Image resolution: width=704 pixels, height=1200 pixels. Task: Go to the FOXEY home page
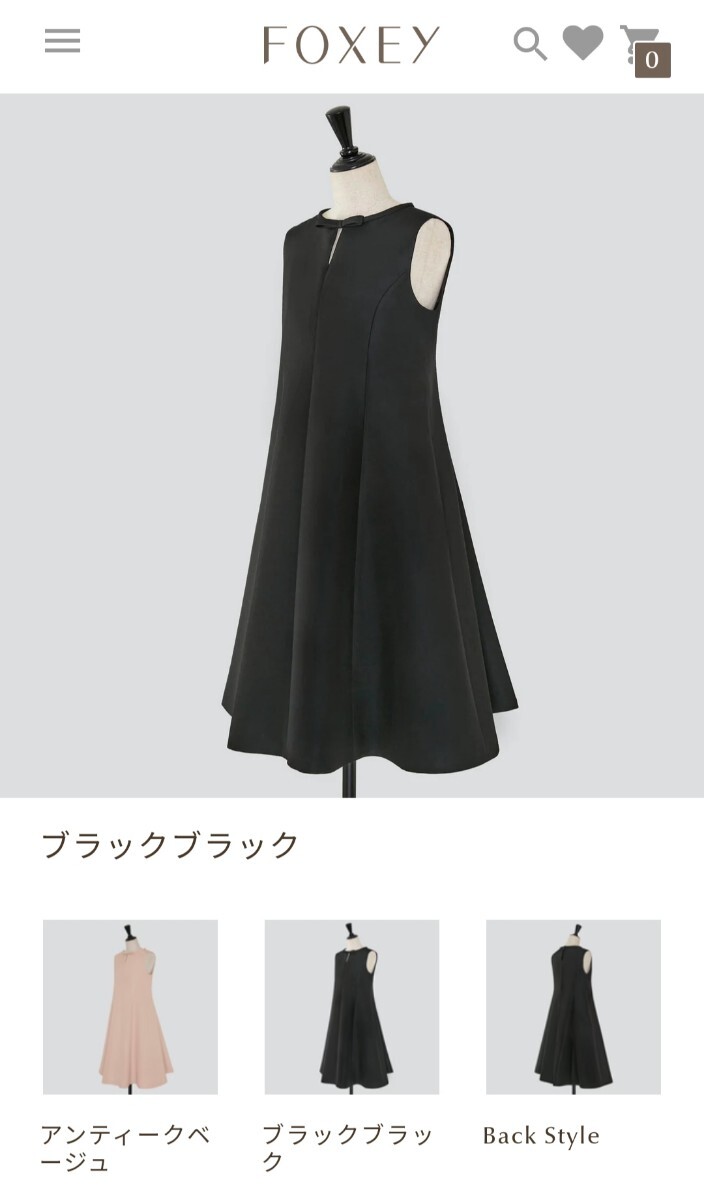tap(351, 45)
